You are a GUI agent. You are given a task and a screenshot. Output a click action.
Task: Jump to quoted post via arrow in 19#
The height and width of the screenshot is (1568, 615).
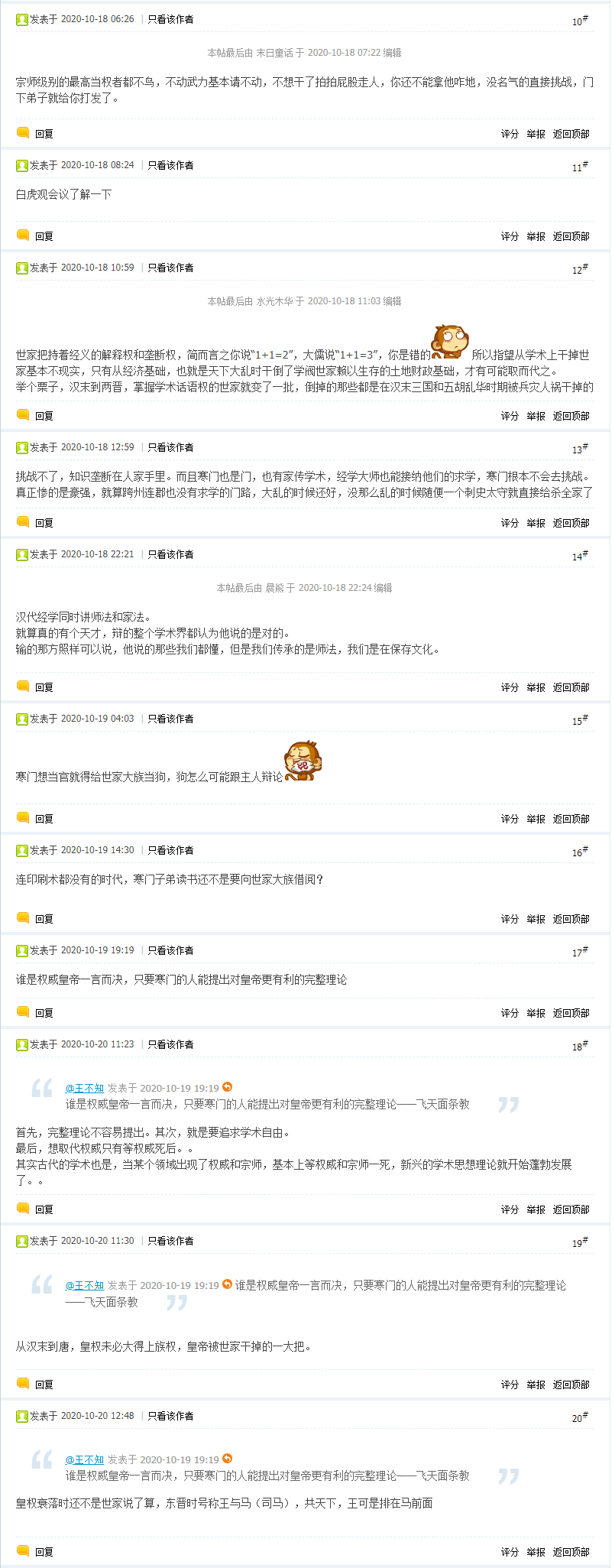[227, 1285]
